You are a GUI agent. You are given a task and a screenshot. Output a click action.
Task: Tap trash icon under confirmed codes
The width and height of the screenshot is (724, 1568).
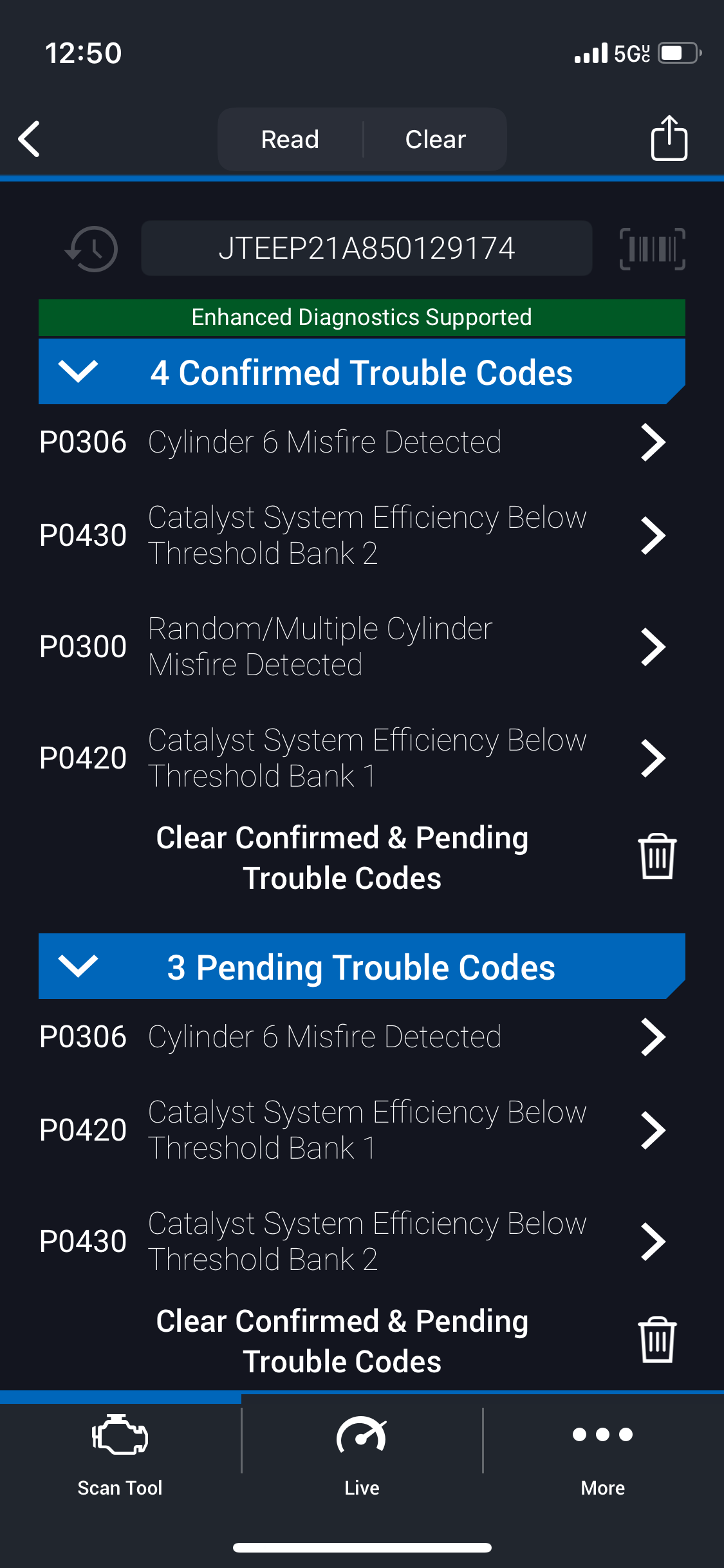pyautogui.click(x=657, y=857)
